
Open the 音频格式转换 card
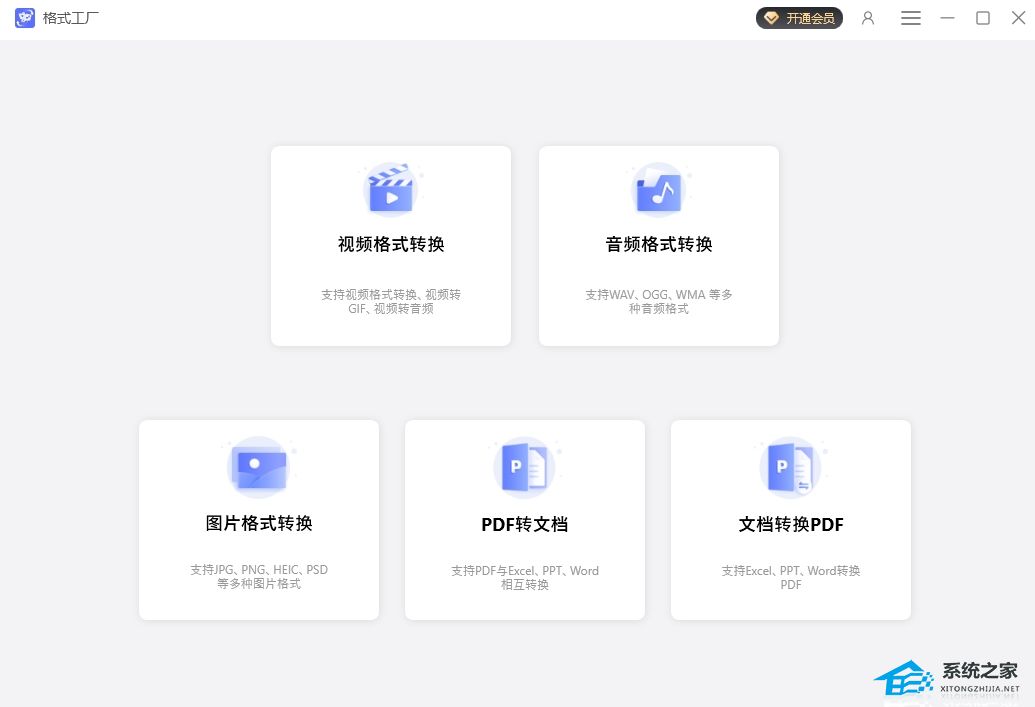(x=658, y=245)
